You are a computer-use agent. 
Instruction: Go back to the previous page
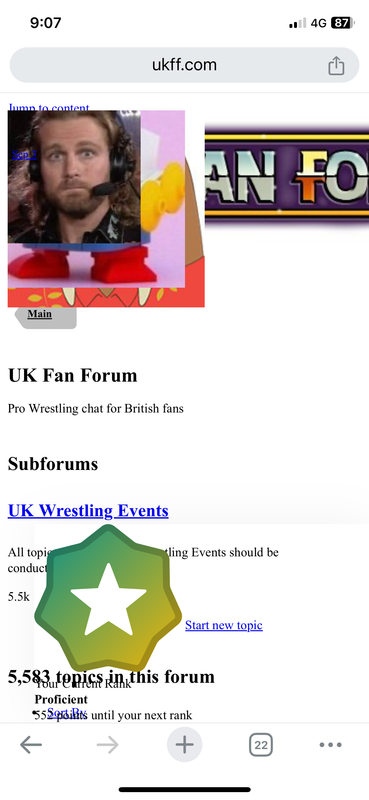[x=31, y=745]
